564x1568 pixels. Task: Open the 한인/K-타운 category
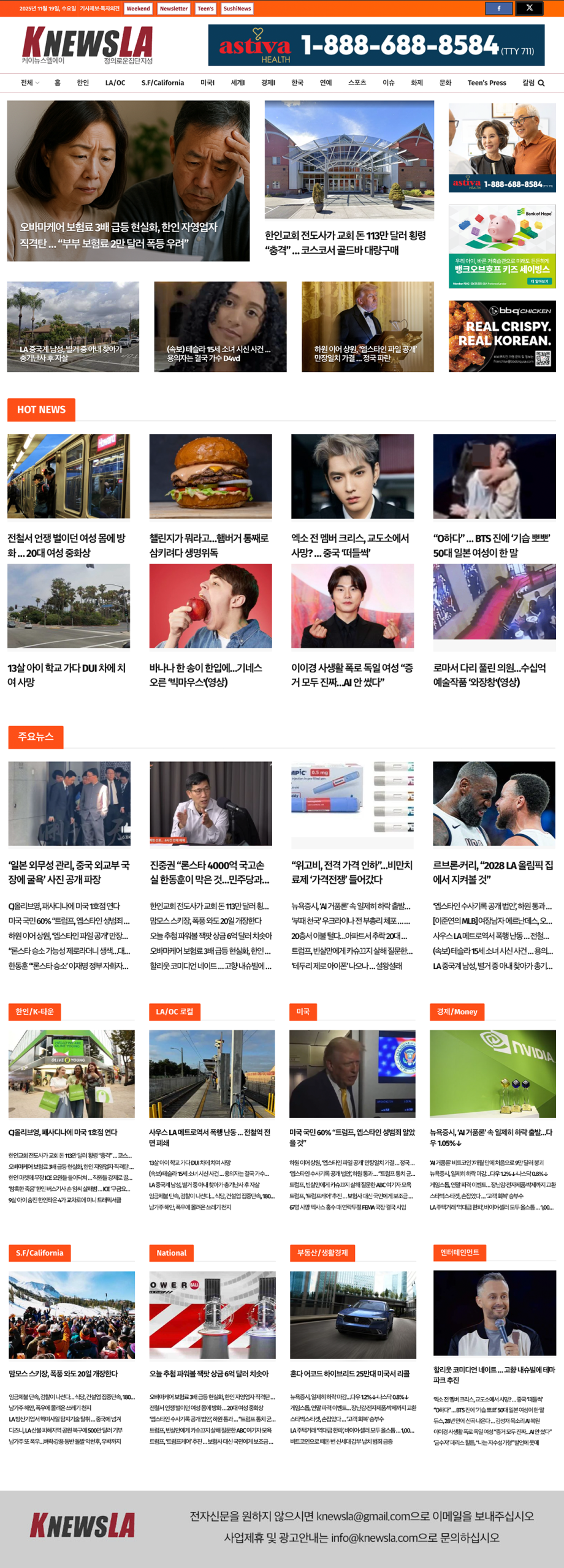[35, 1012]
